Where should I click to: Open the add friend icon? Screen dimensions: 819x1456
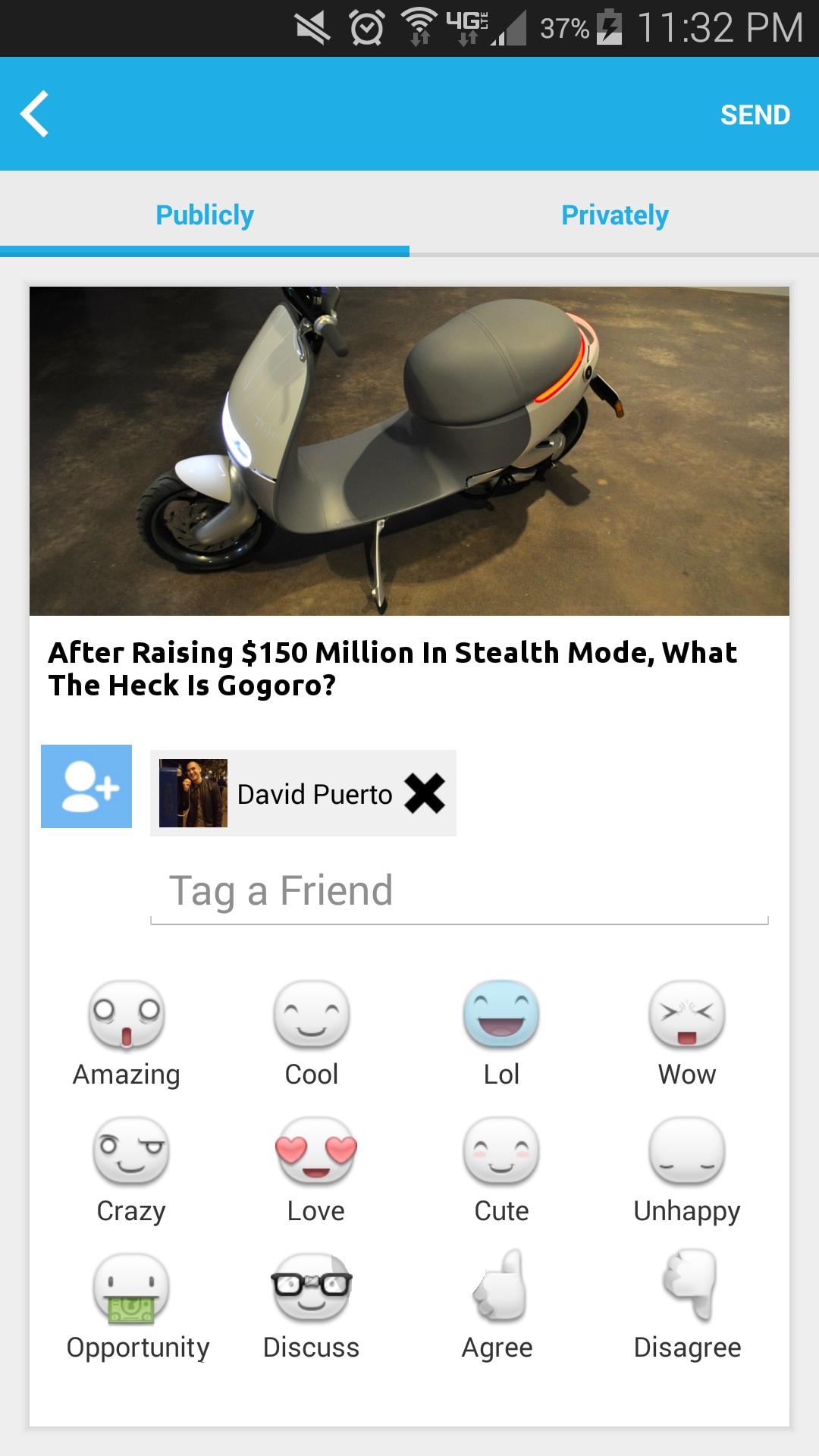coord(86,786)
